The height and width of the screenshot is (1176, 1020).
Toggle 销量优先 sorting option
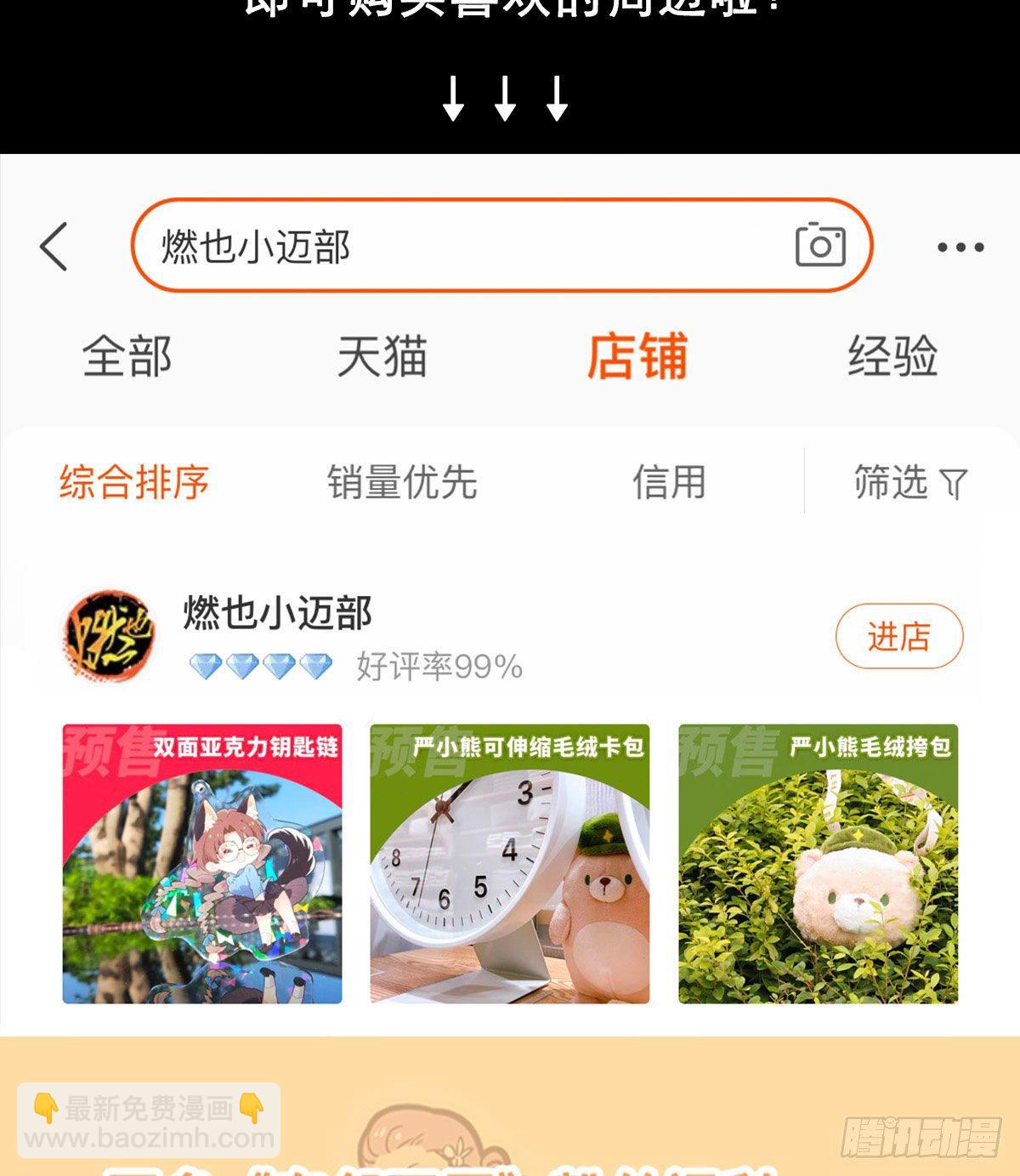click(x=401, y=482)
